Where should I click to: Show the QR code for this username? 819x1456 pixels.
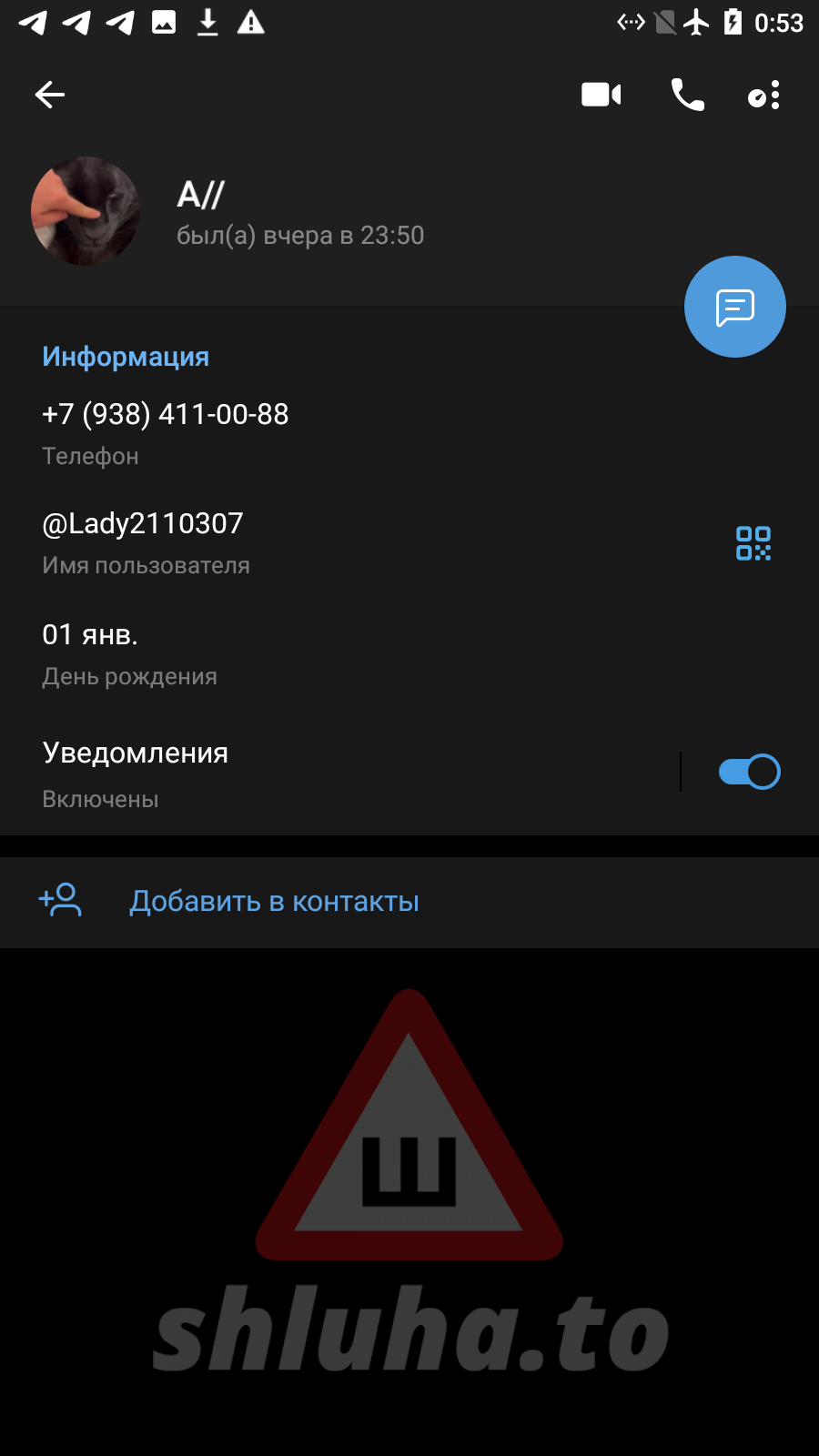[x=753, y=543]
